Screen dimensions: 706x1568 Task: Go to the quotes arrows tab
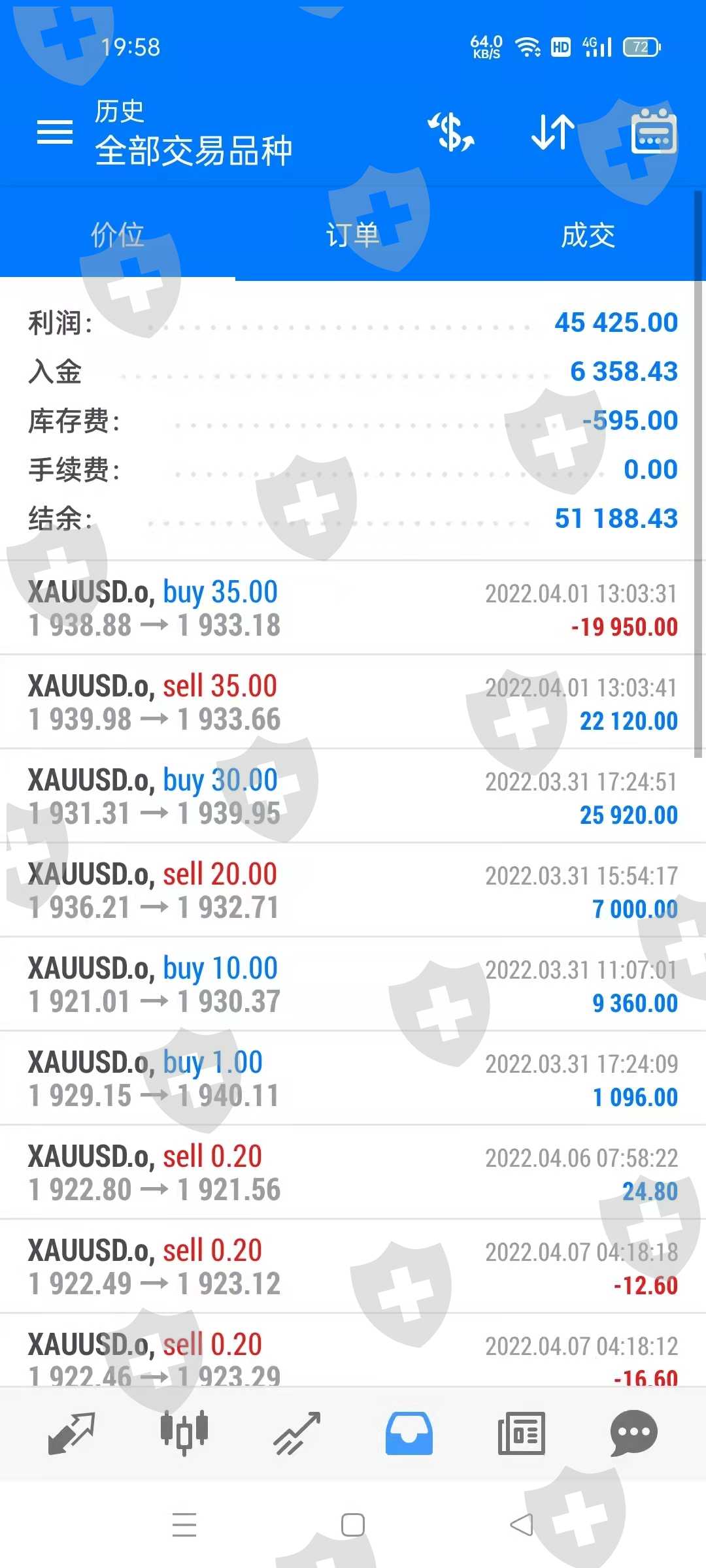coord(72,1433)
